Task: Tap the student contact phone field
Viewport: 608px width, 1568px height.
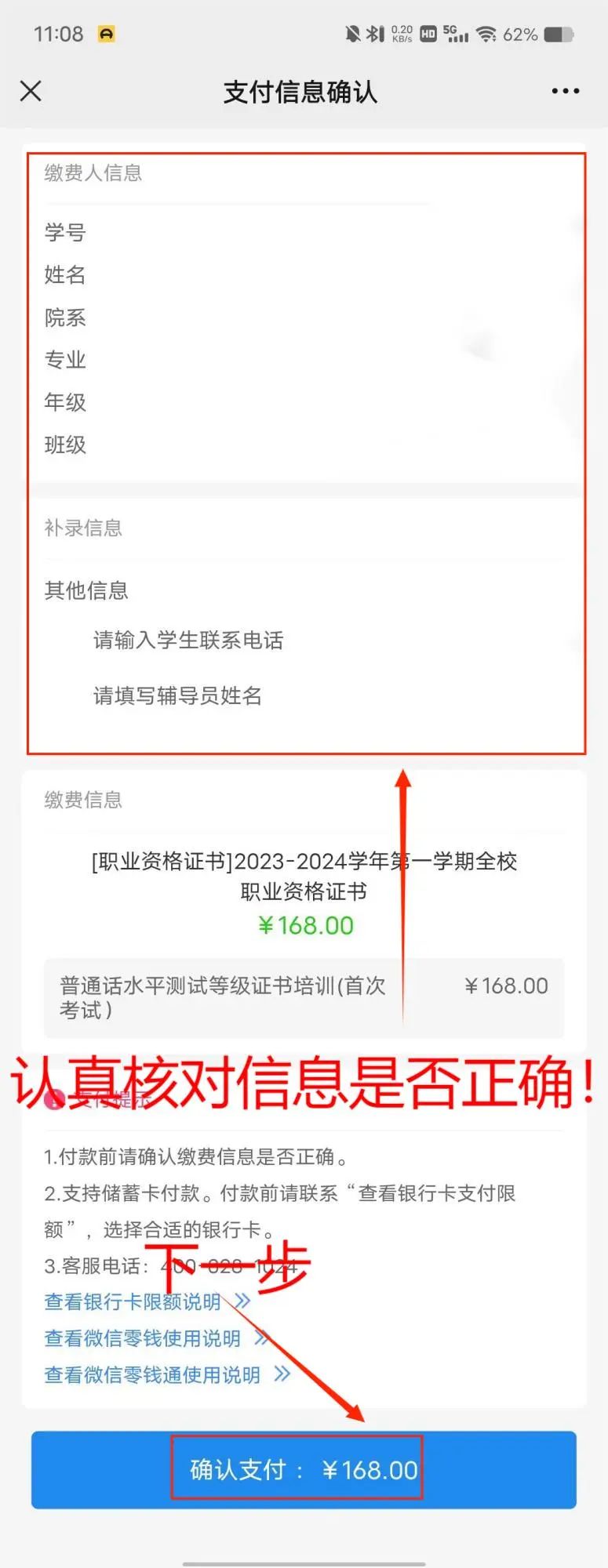Action: (188, 641)
